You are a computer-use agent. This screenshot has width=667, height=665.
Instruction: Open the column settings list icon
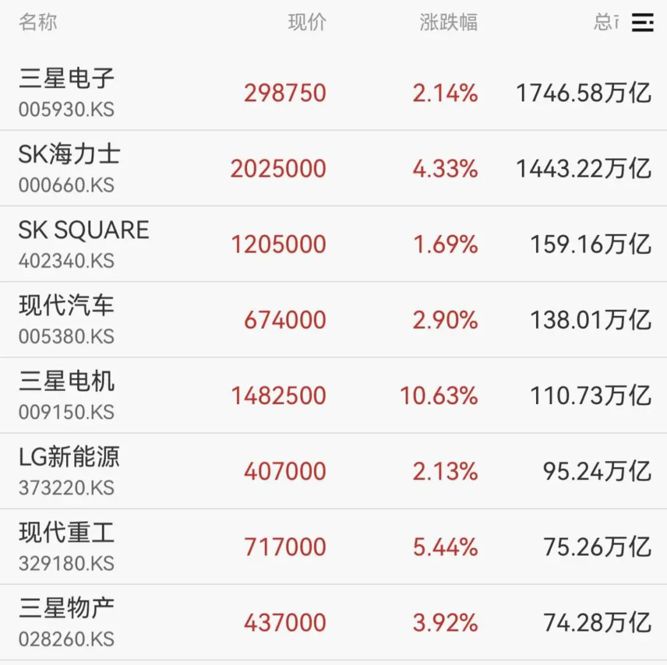pos(642,22)
